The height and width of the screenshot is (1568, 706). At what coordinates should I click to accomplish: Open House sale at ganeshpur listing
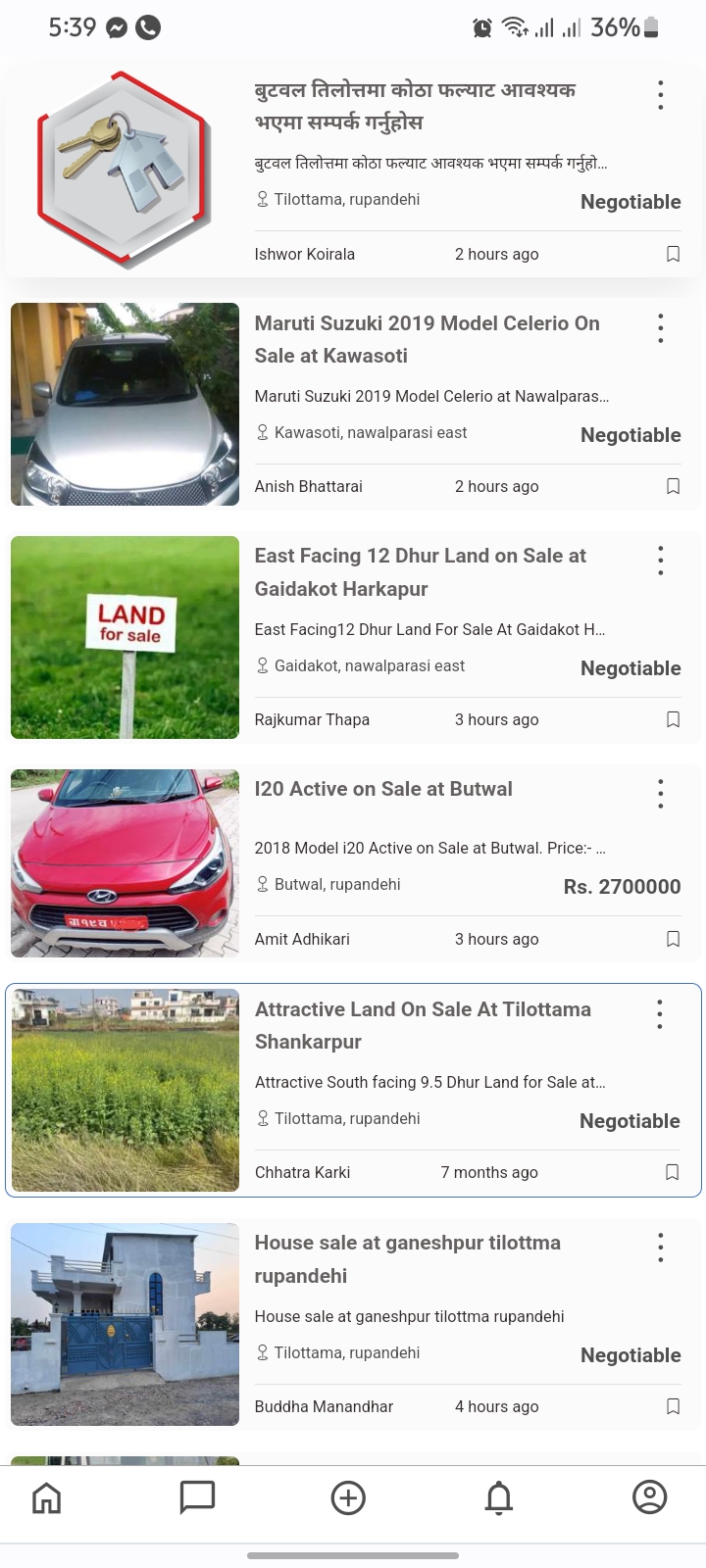coord(407,1258)
